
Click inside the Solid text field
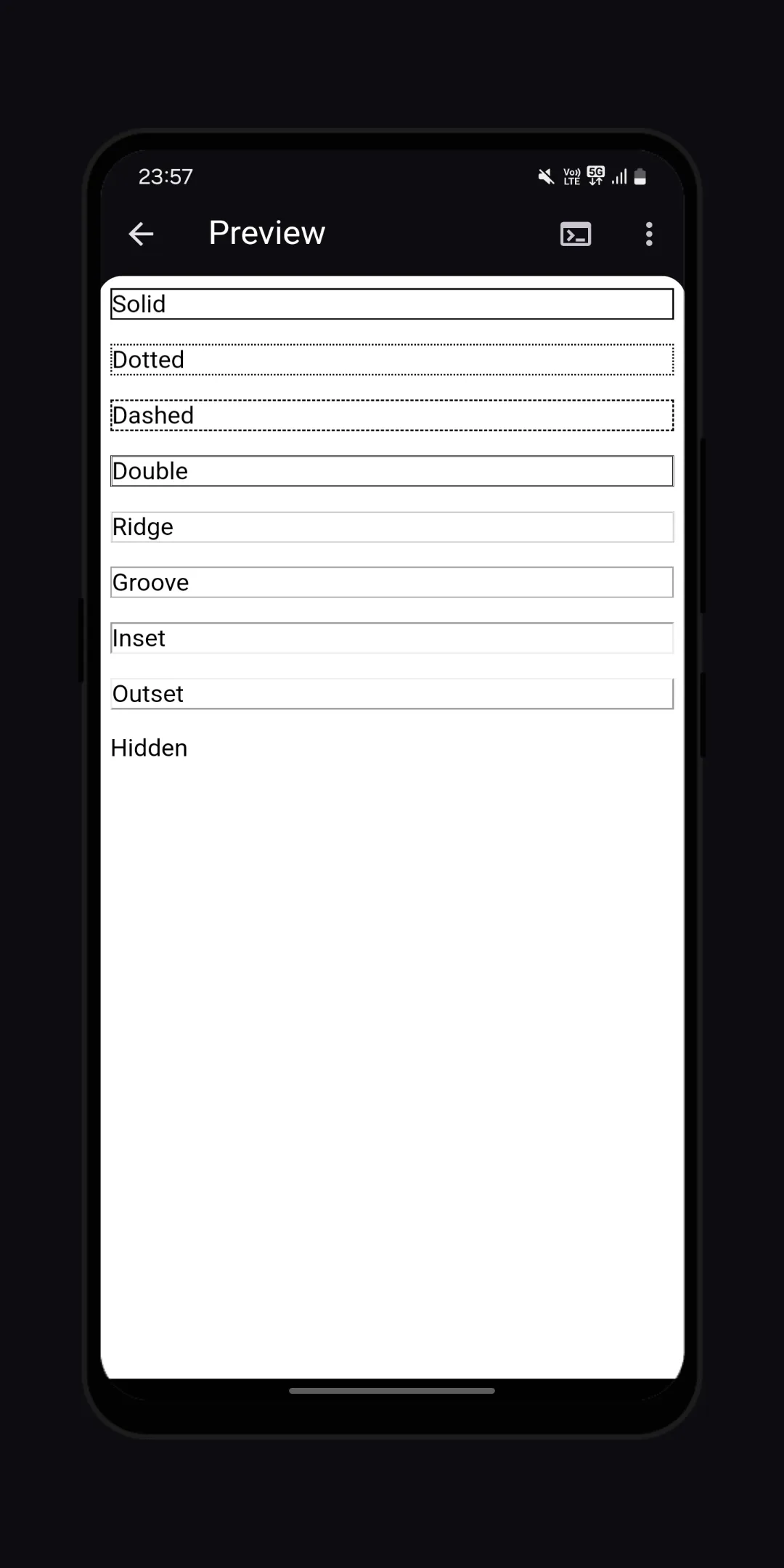(392, 303)
